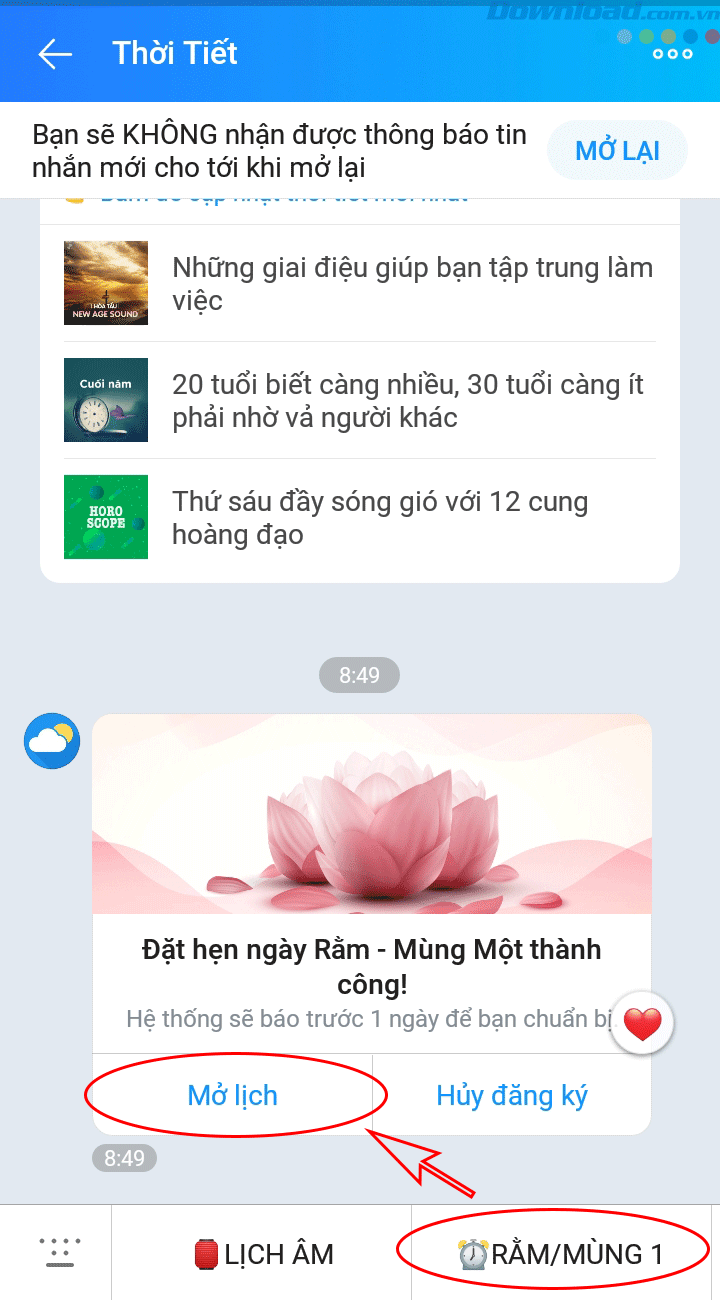Open the lotus reminder card
This screenshot has height=1300, width=720.
coord(371,814)
